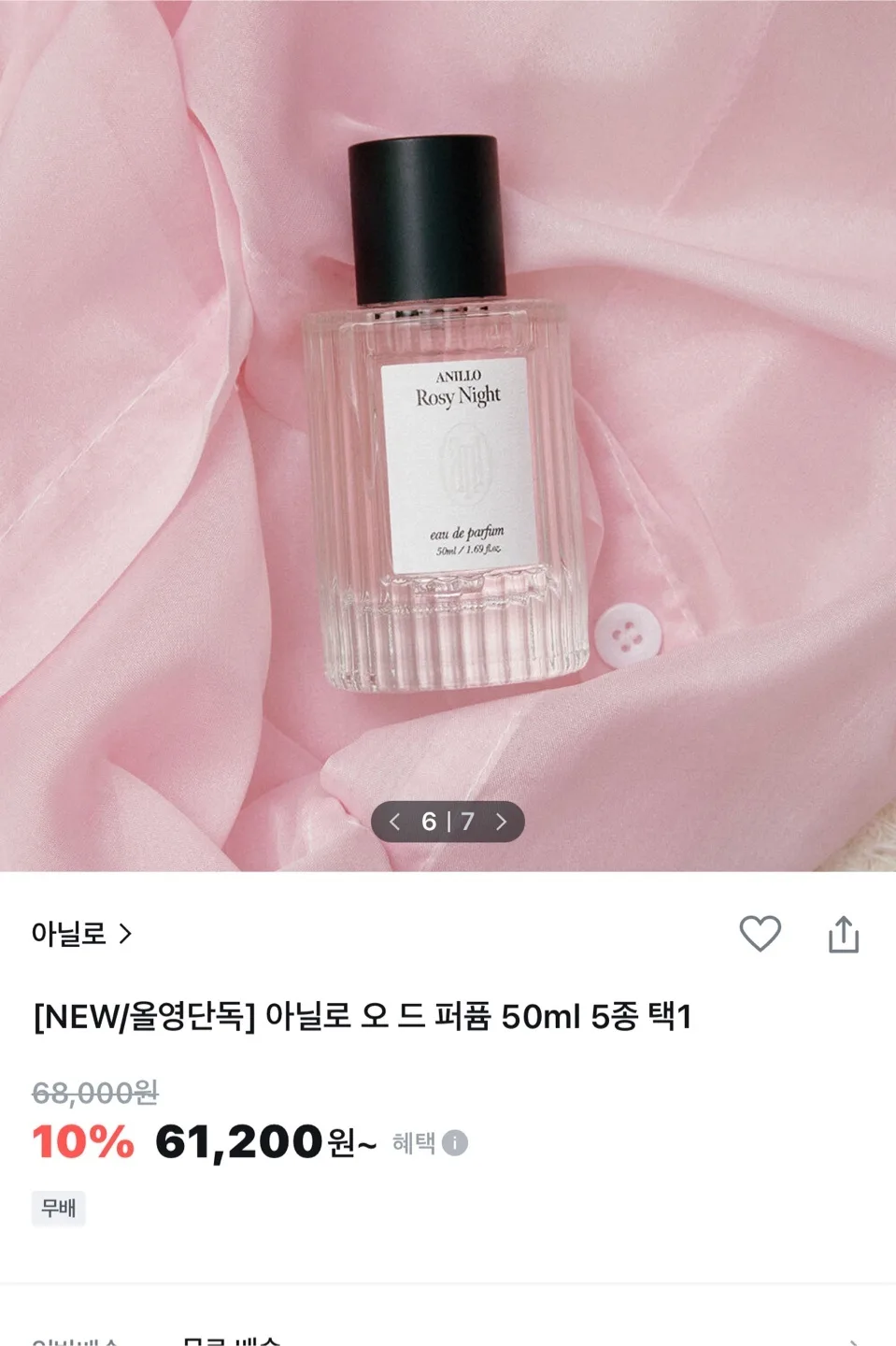Image resolution: width=896 pixels, height=1346 pixels.
Task: Open the Rosy Night product image
Action: [x=448, y=421]
